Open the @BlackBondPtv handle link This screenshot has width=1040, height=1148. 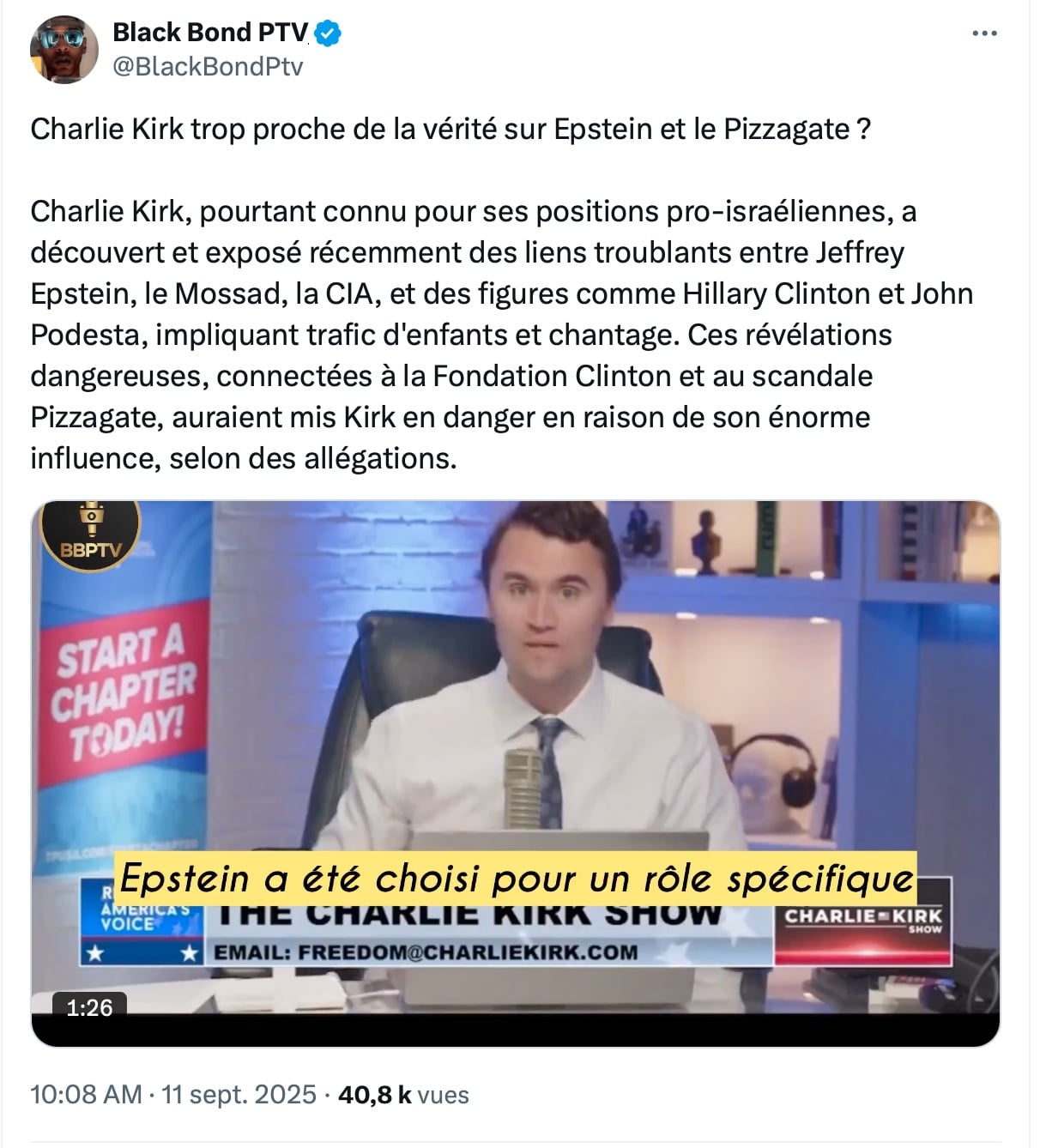[208, 67]
